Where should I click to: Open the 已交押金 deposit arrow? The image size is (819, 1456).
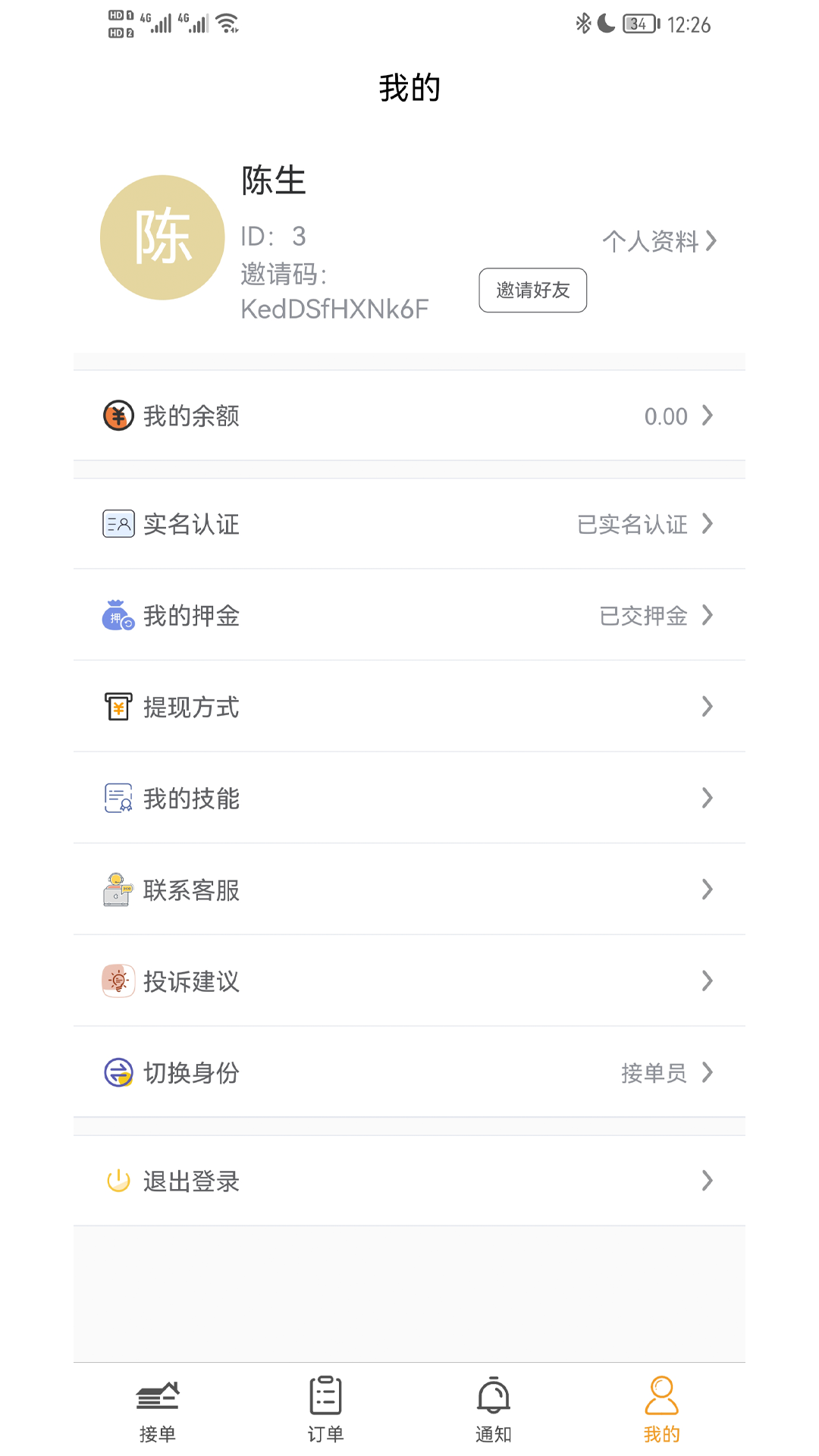click(708, 616)
